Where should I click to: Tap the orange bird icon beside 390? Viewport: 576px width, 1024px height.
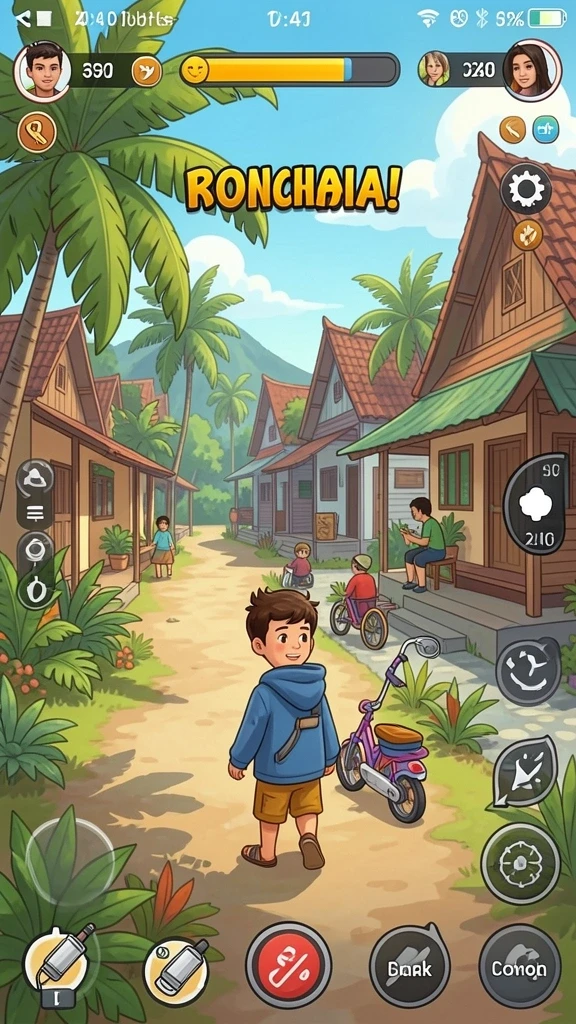point(146,71)
